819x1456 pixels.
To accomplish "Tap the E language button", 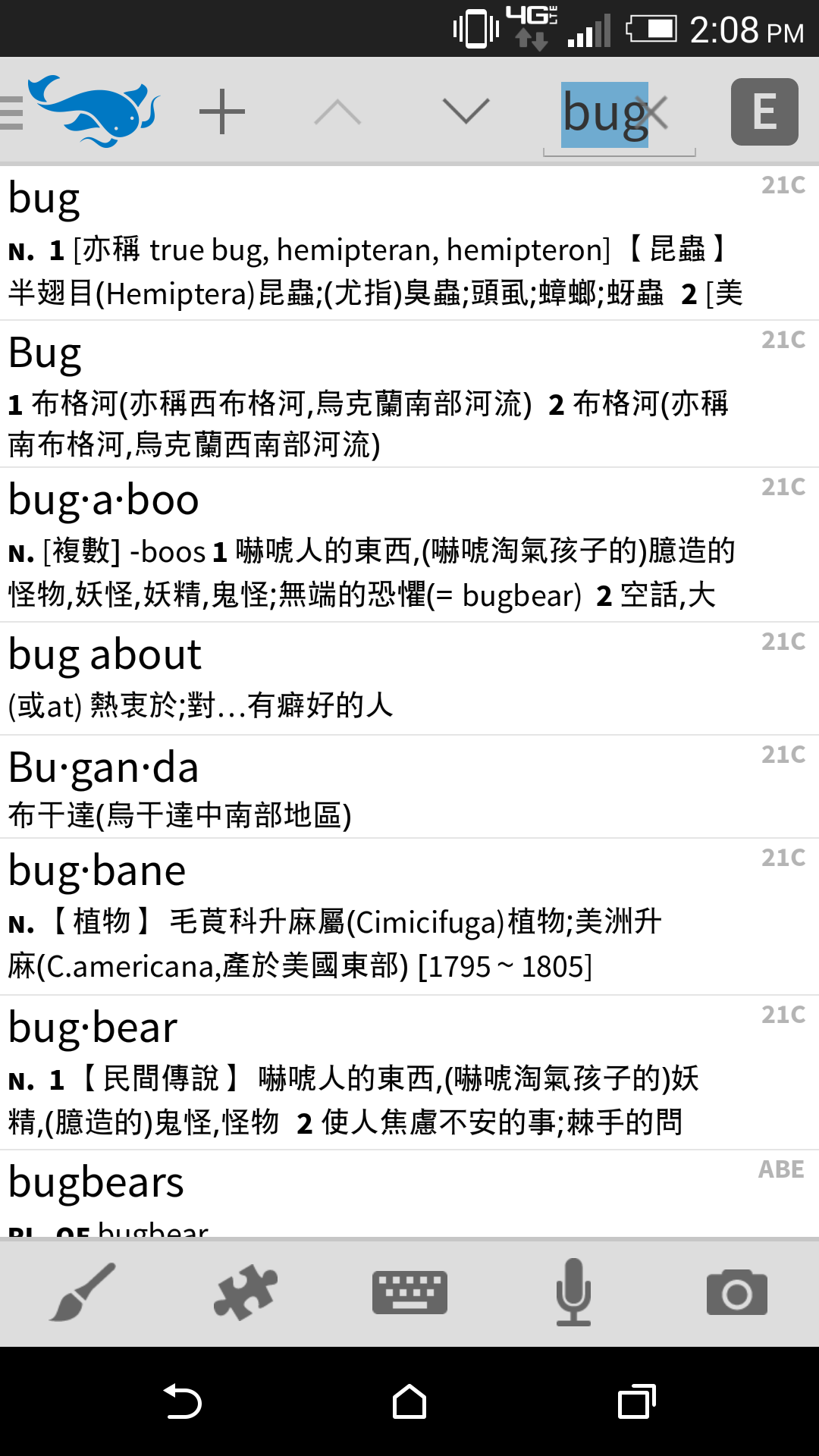I will (764, 111).
